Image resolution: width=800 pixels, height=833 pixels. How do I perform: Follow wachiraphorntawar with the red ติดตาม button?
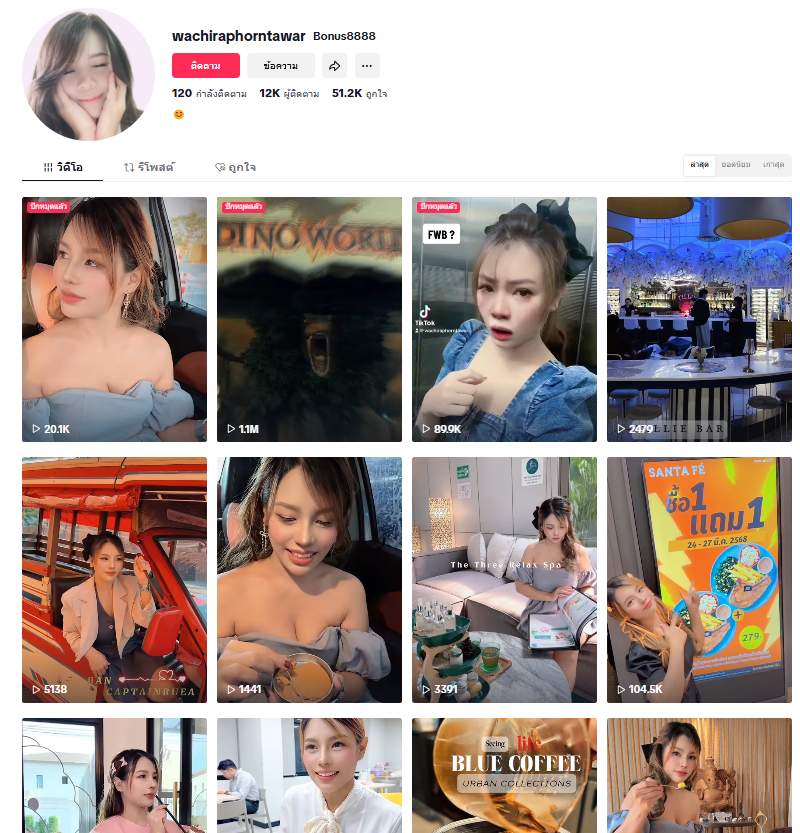[206, 66]
